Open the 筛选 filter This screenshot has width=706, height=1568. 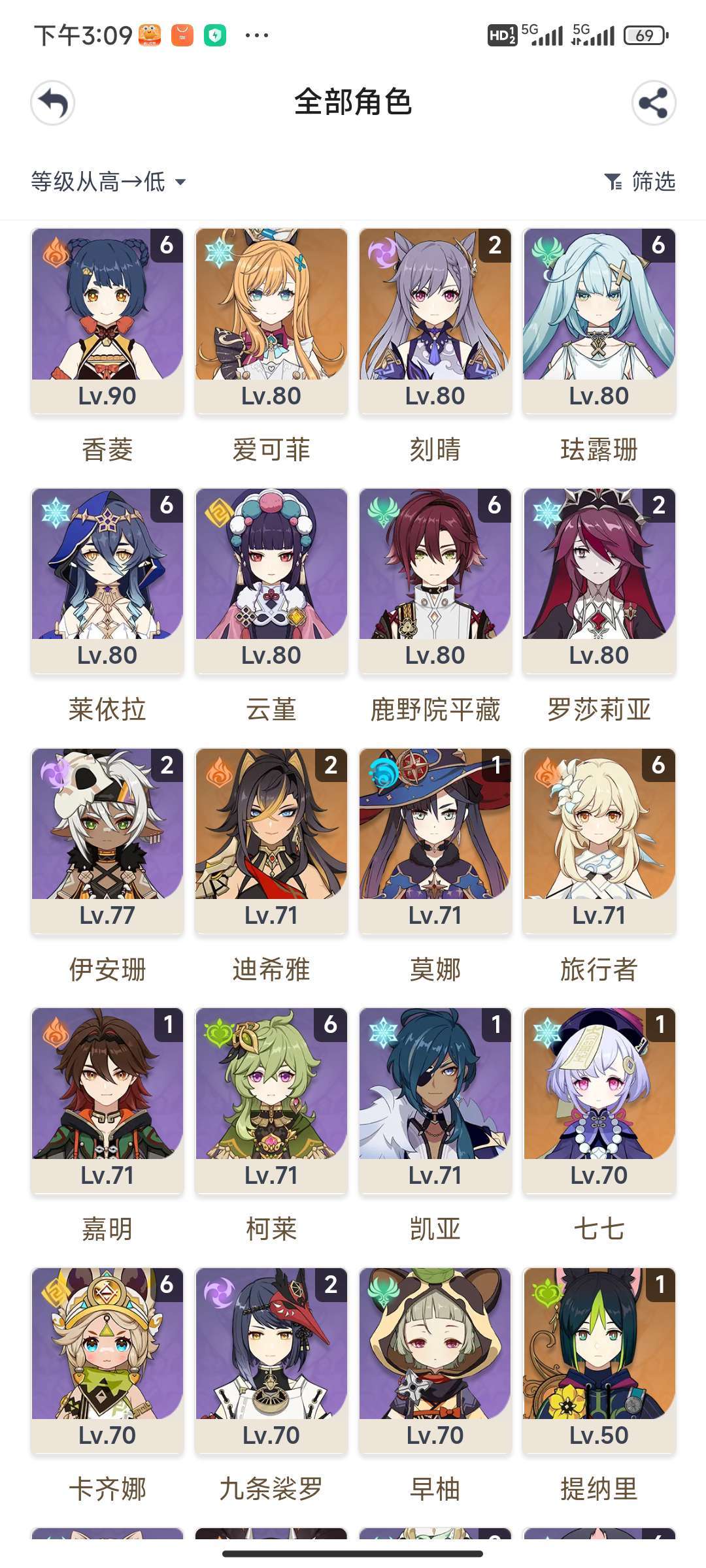click(640, 182)
